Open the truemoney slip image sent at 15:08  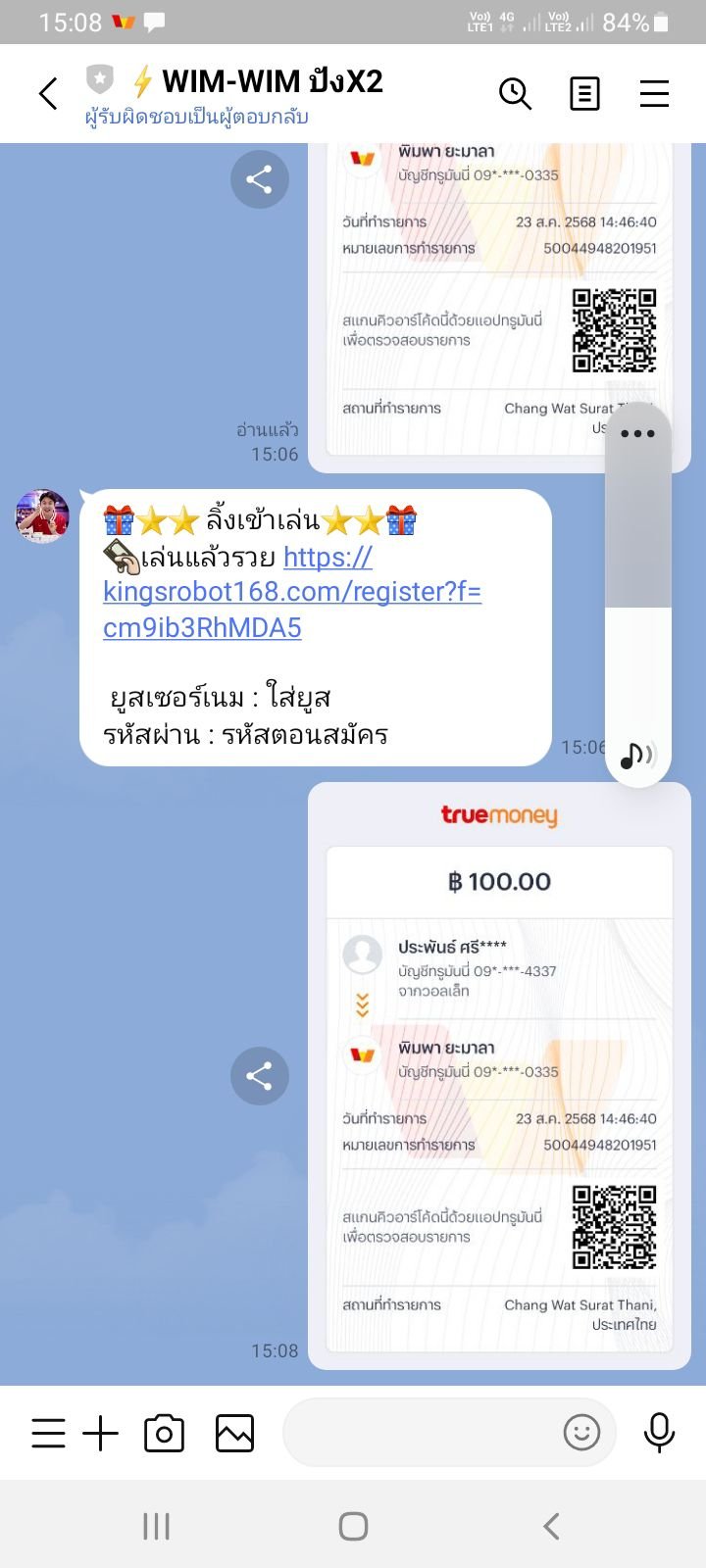coord(499,1075)
